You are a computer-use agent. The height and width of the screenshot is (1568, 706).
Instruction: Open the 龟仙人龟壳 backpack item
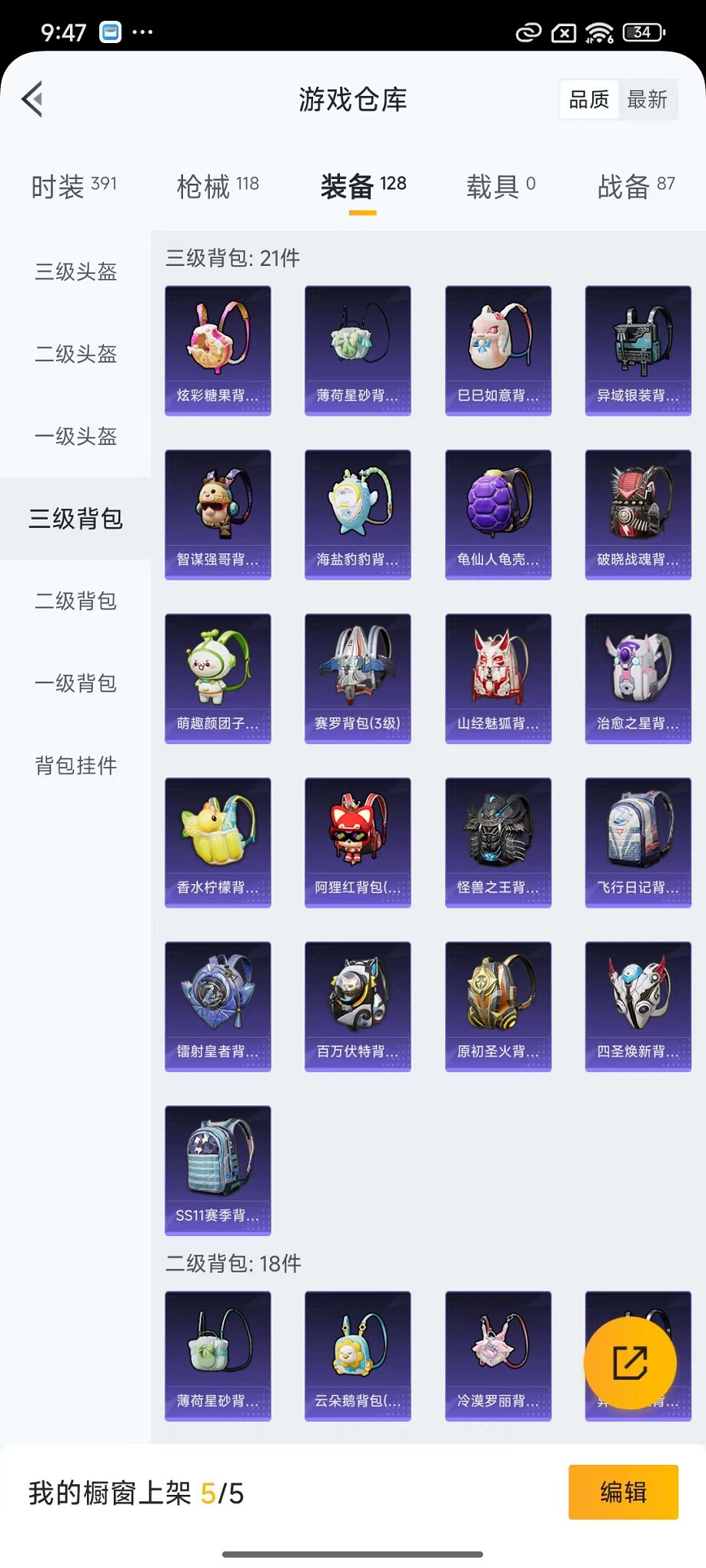[x=498, y=514]
